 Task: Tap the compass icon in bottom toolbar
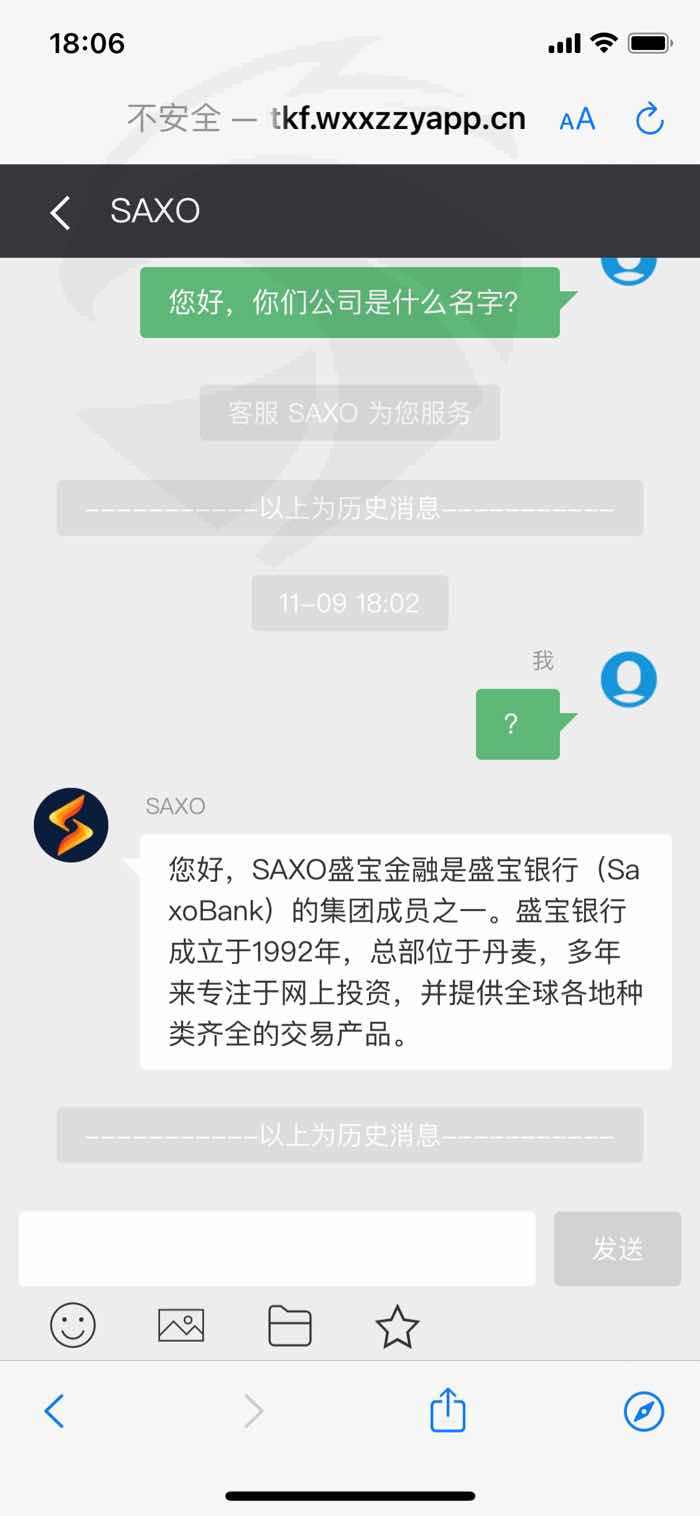[x=644, y=1411]
